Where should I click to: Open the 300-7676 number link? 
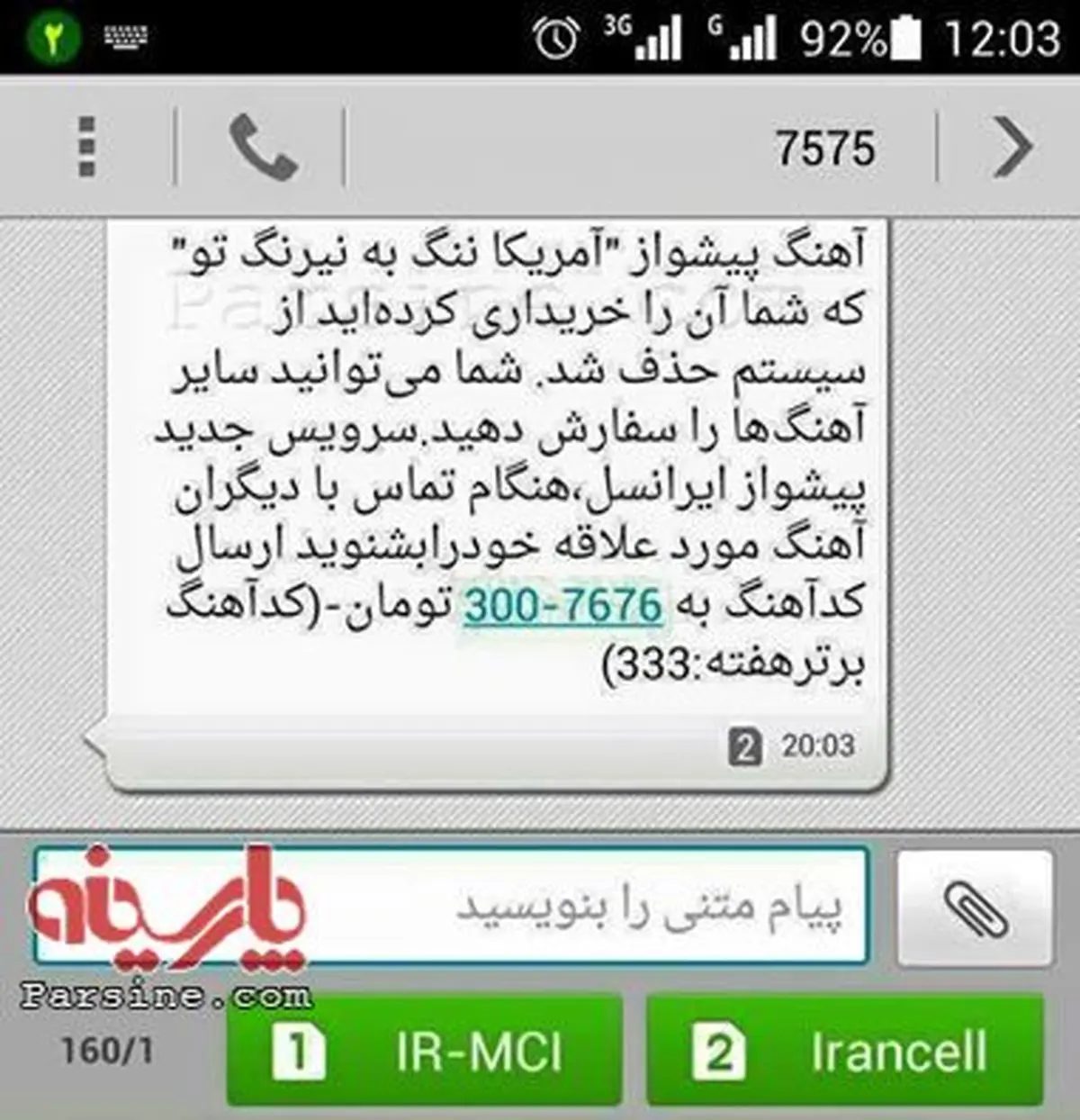tap(563, 606)
